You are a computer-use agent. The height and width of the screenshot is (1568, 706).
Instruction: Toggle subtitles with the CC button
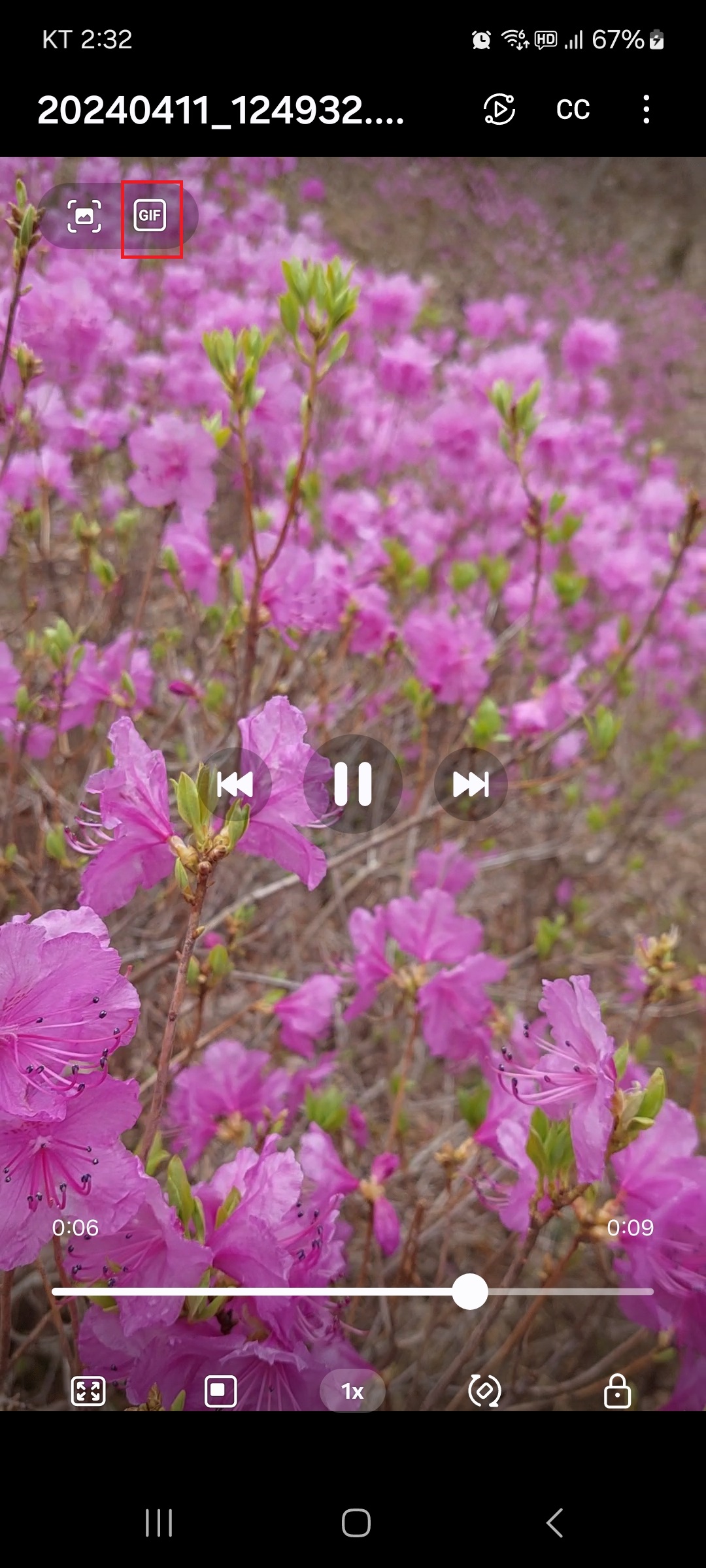coord(573,108)
